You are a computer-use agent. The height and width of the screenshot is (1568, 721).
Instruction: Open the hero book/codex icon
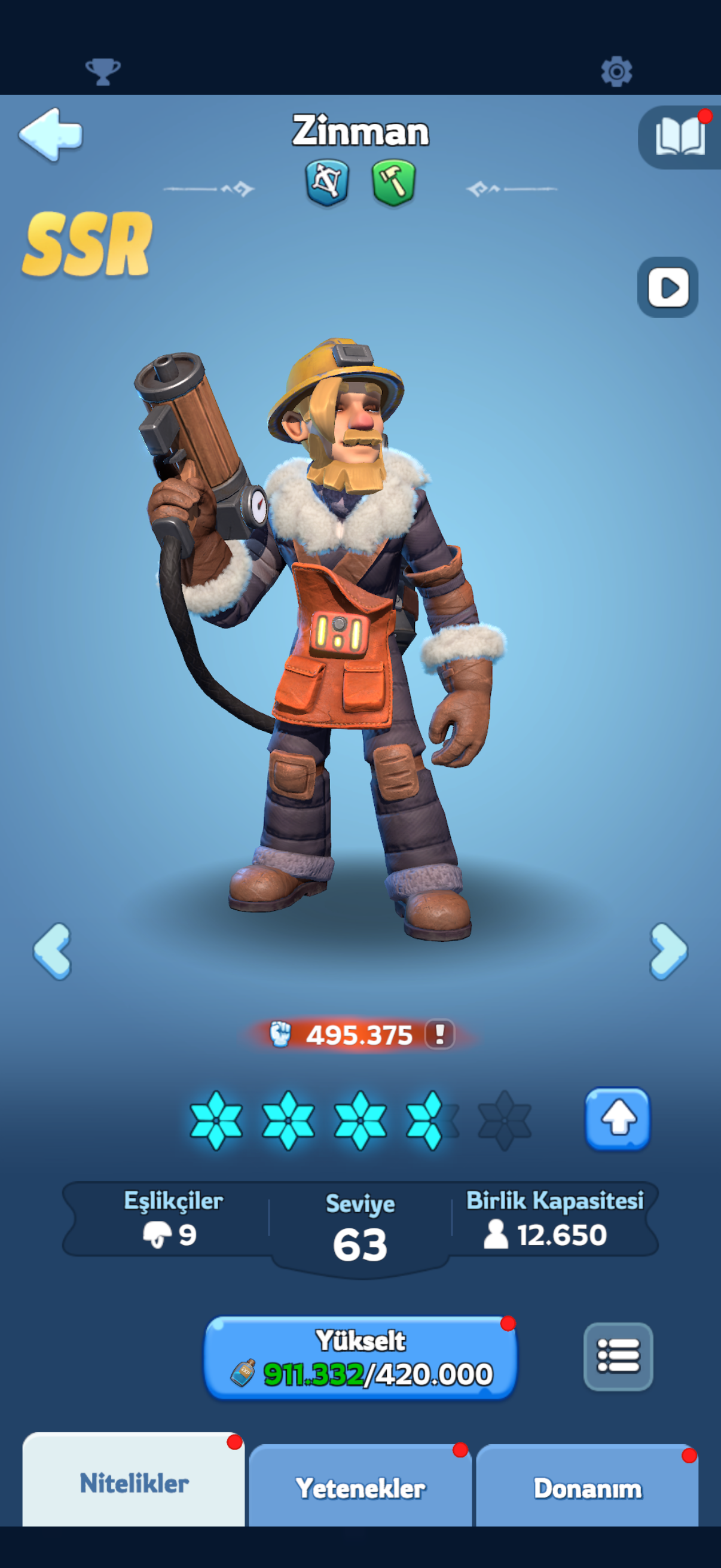coord(680,137)
